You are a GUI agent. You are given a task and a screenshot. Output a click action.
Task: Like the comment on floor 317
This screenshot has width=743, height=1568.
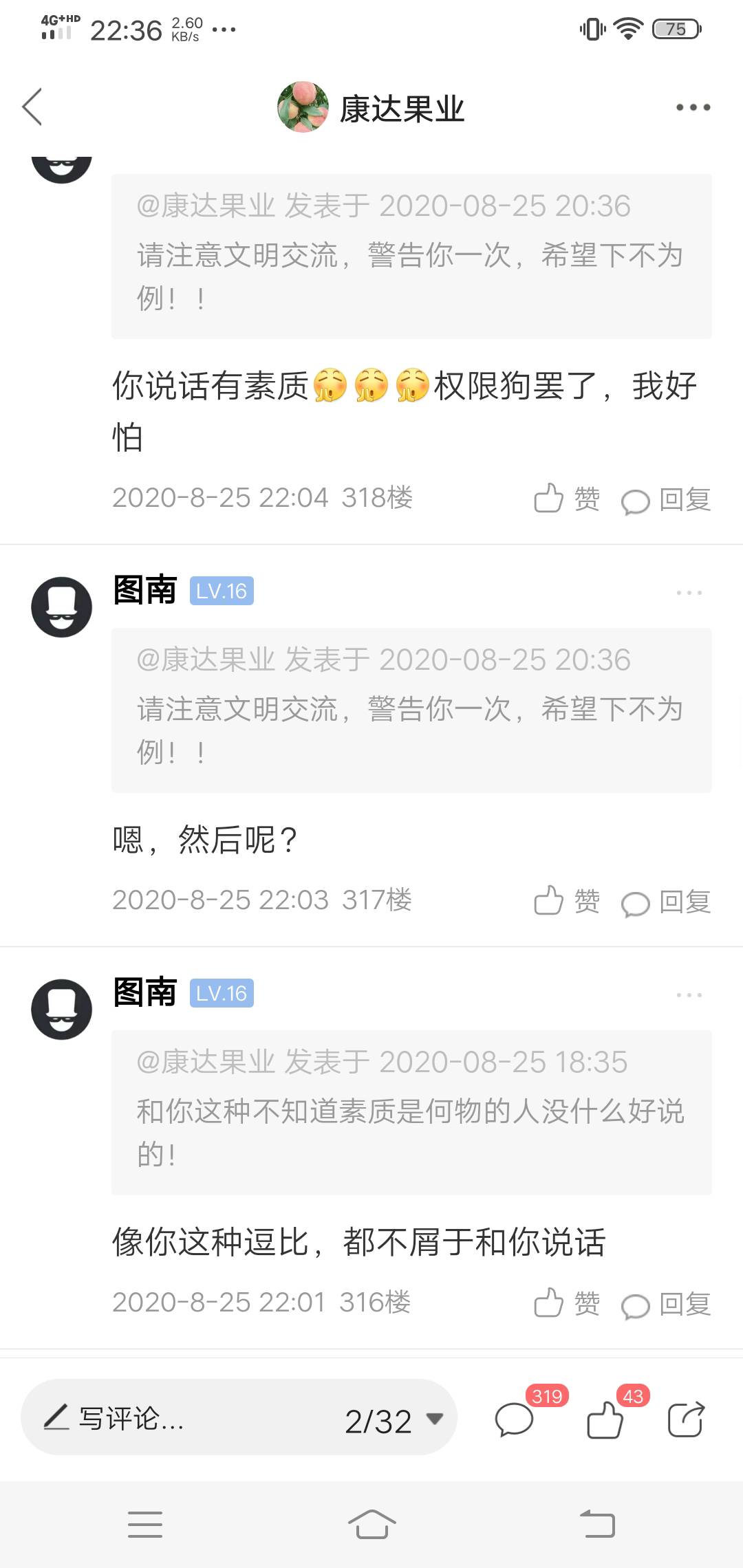click(567, 901)
